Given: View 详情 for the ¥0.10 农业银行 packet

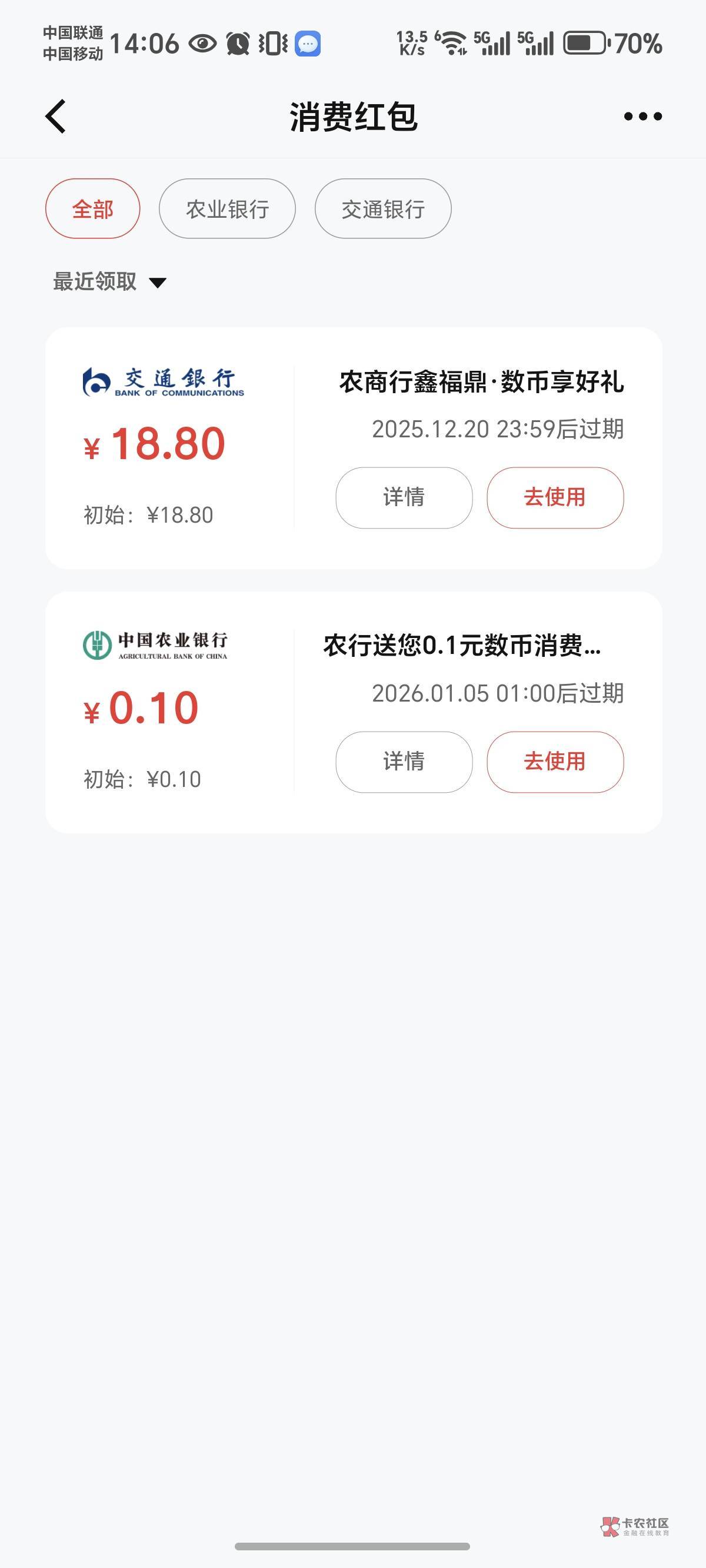Looking at the screenshot, I should (x=404, y=762).
